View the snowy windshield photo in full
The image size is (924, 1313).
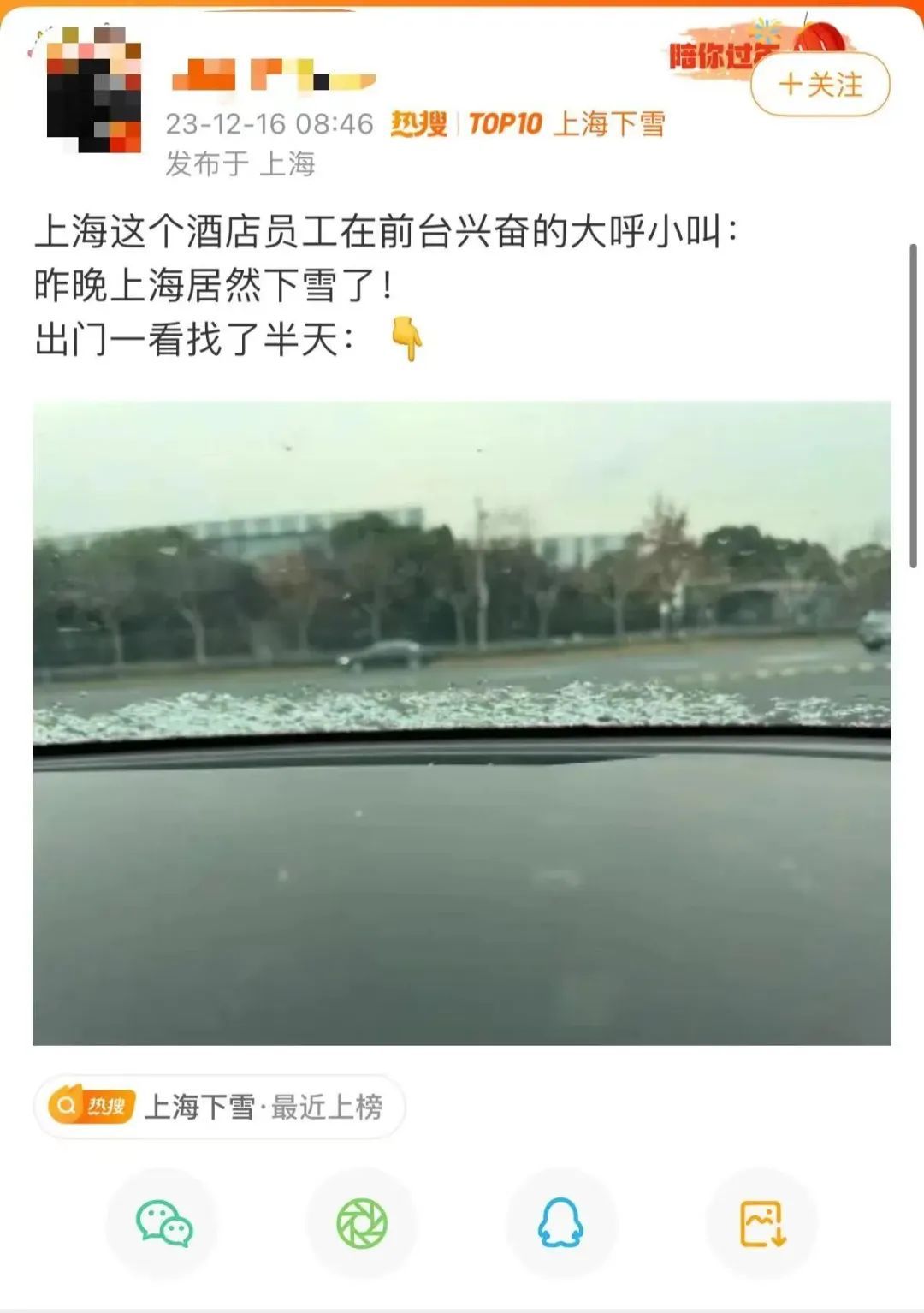[462, 723]
